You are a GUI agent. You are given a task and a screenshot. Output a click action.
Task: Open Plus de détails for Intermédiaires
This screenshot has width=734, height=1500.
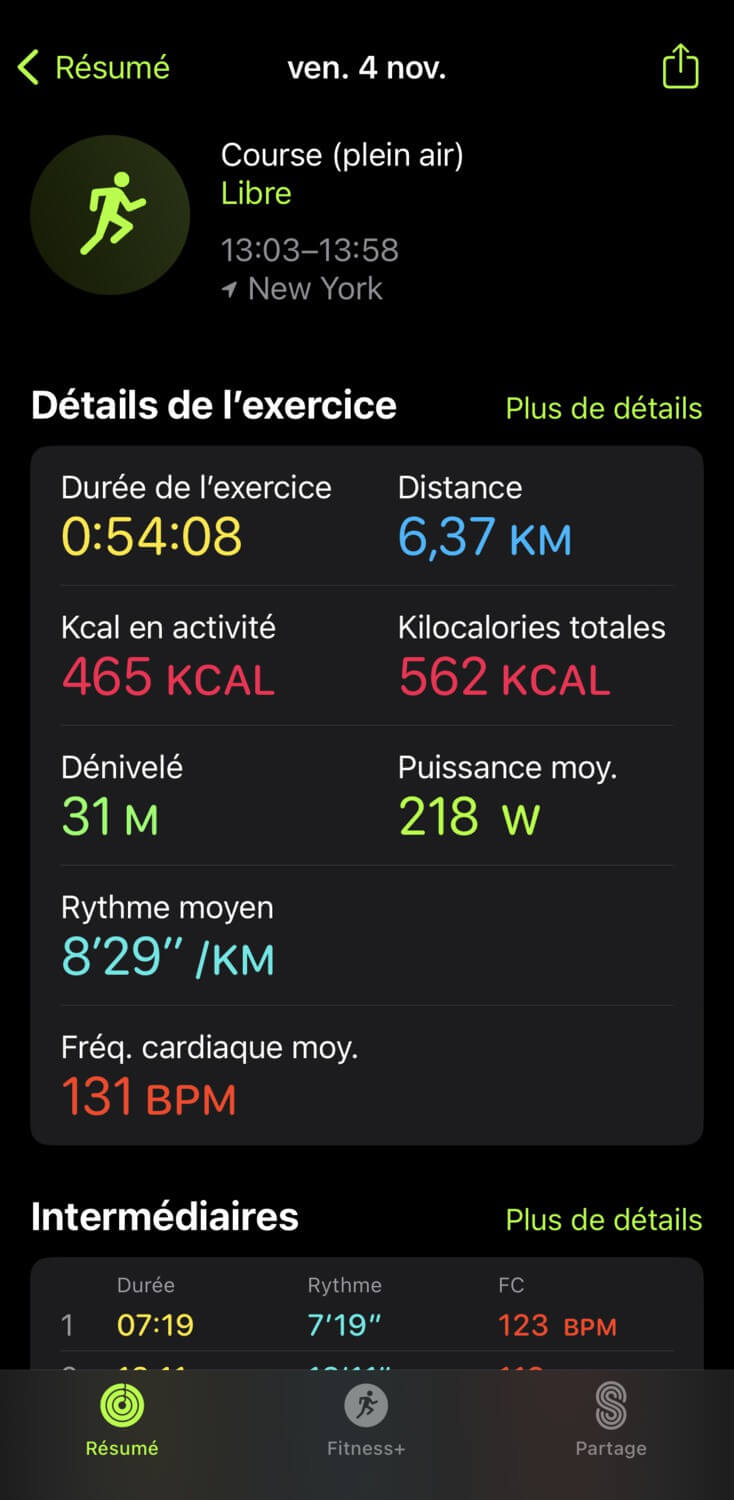click(x=603, y=1219)
